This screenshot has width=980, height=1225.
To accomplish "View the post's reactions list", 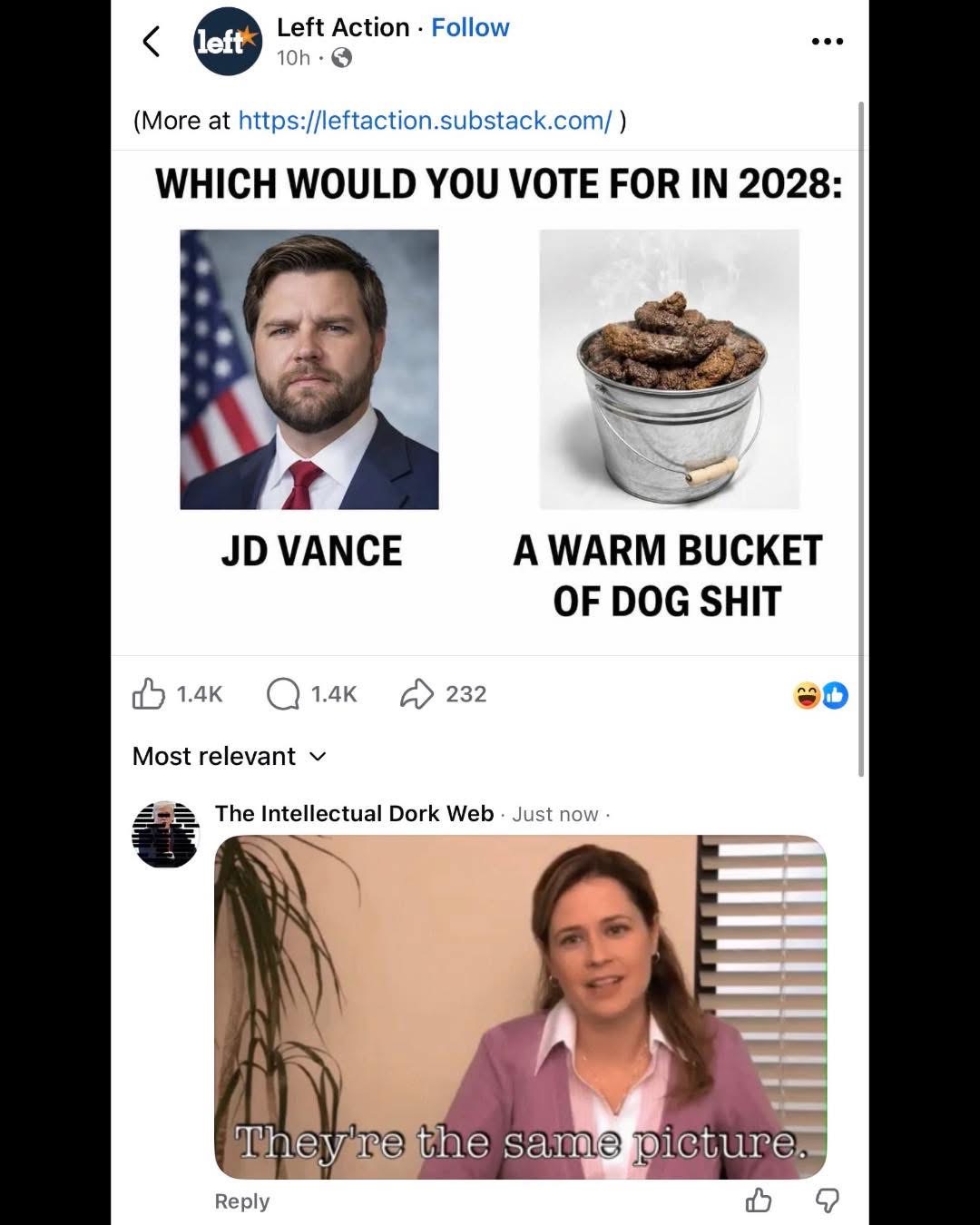I will (820, 696).
